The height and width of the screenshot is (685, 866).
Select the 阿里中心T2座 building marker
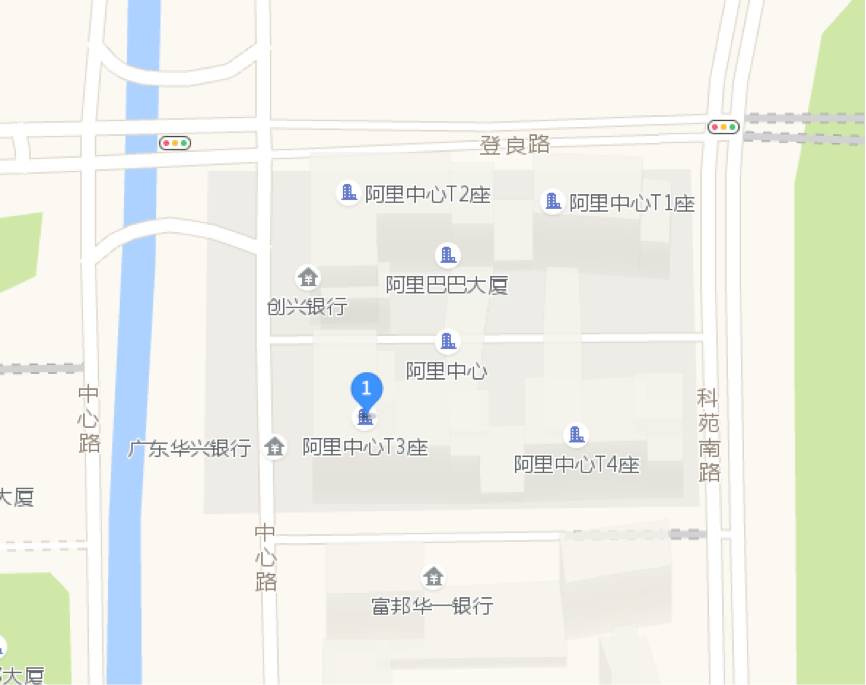click(349, 192)
